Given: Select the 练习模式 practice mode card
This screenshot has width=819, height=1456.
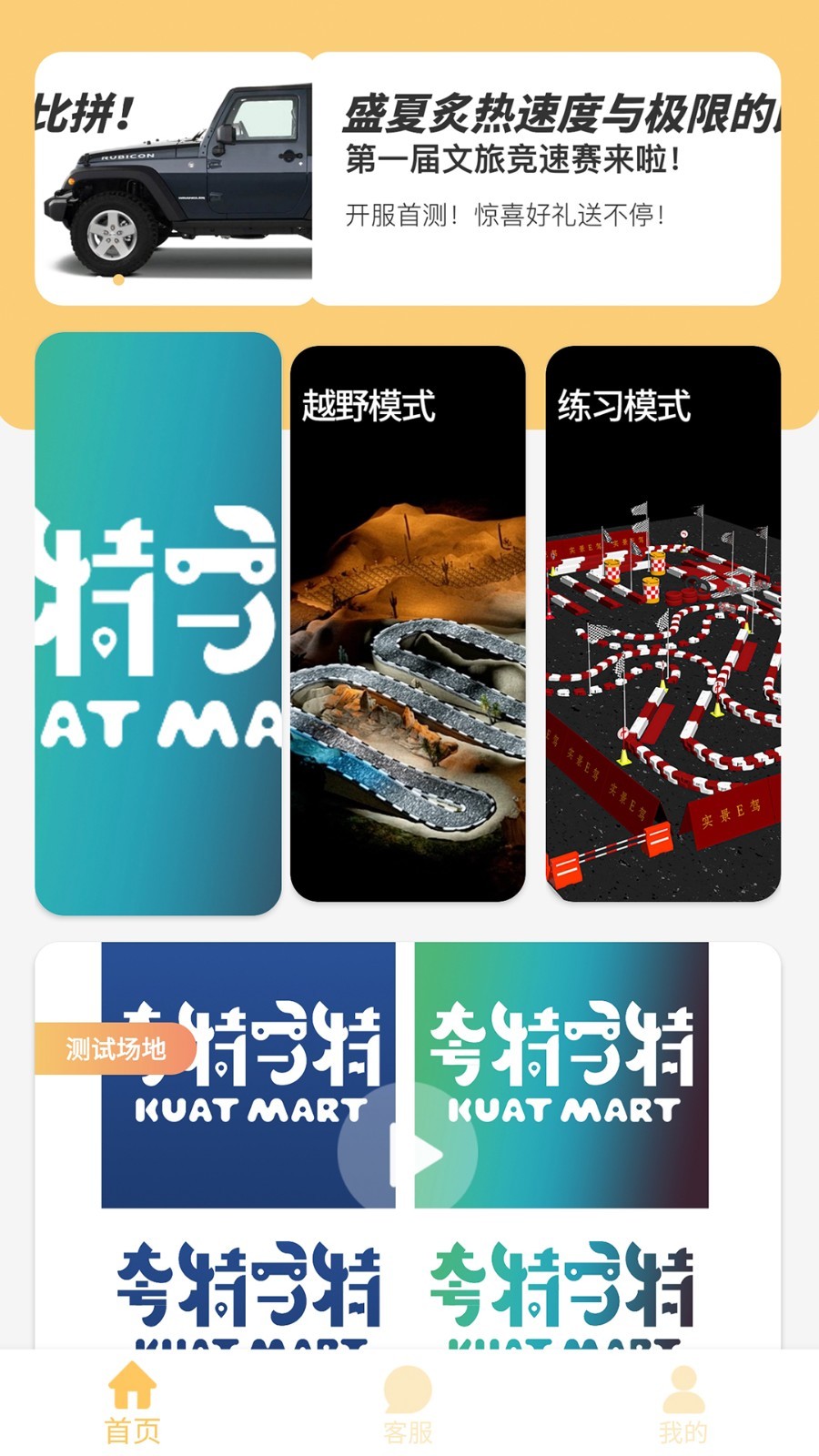Looking at the screenshot, I should [663, 623].
